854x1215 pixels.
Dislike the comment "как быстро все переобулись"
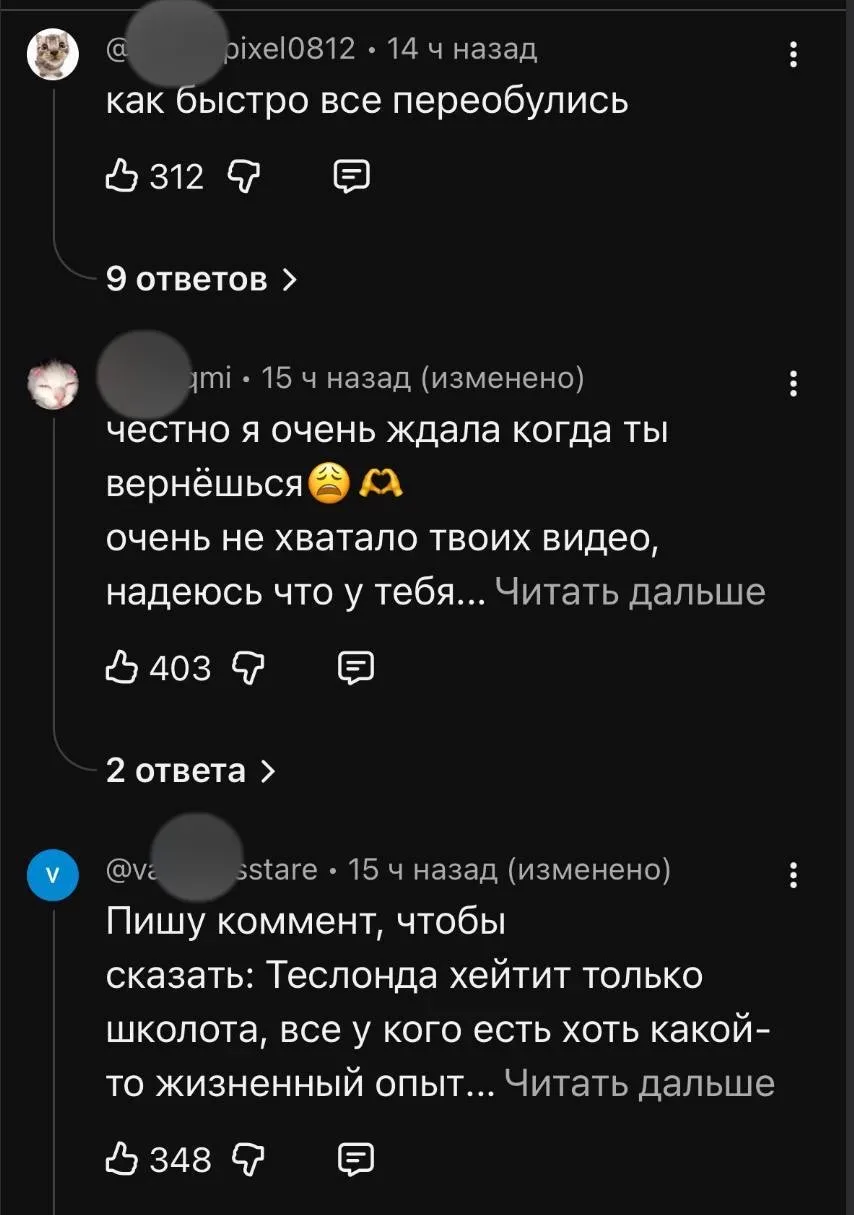tap(243, 176)
